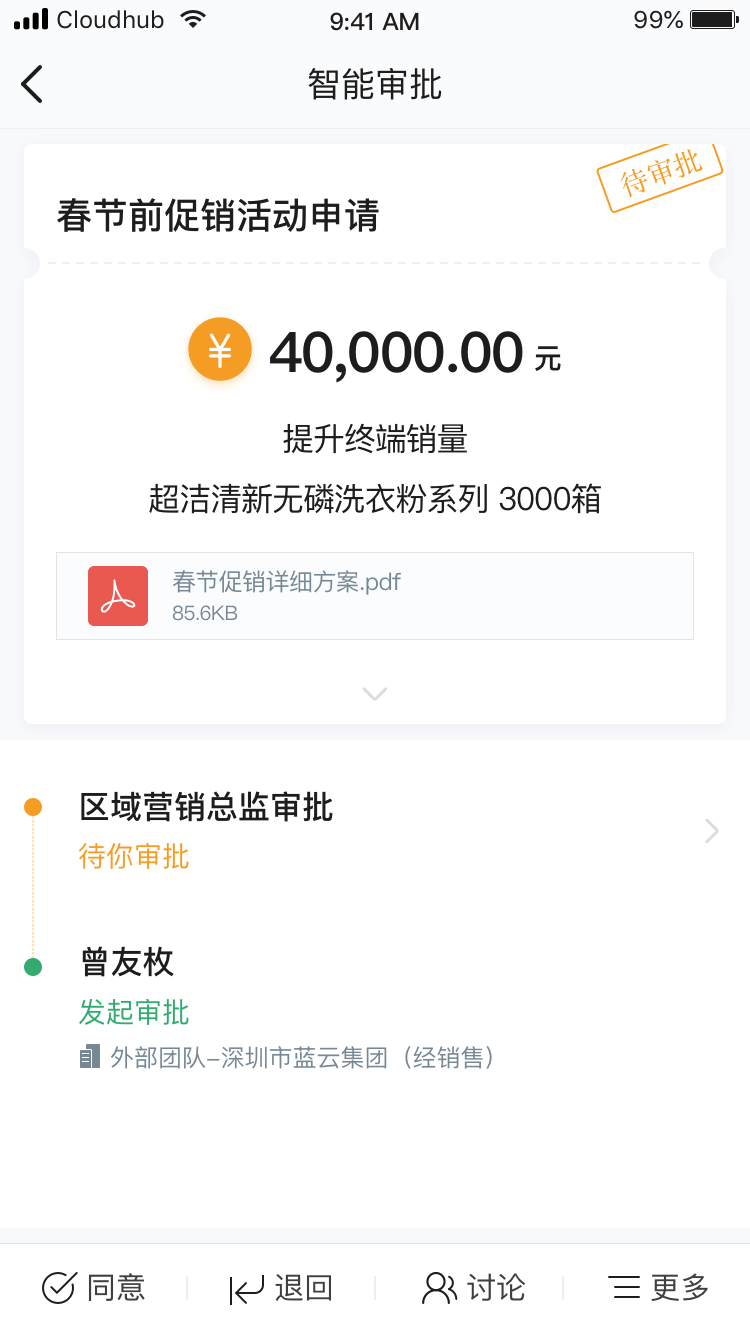Screen dimensions: 750x1334
Task: Go back from 智能审批 screen
Action: (32, 84)
